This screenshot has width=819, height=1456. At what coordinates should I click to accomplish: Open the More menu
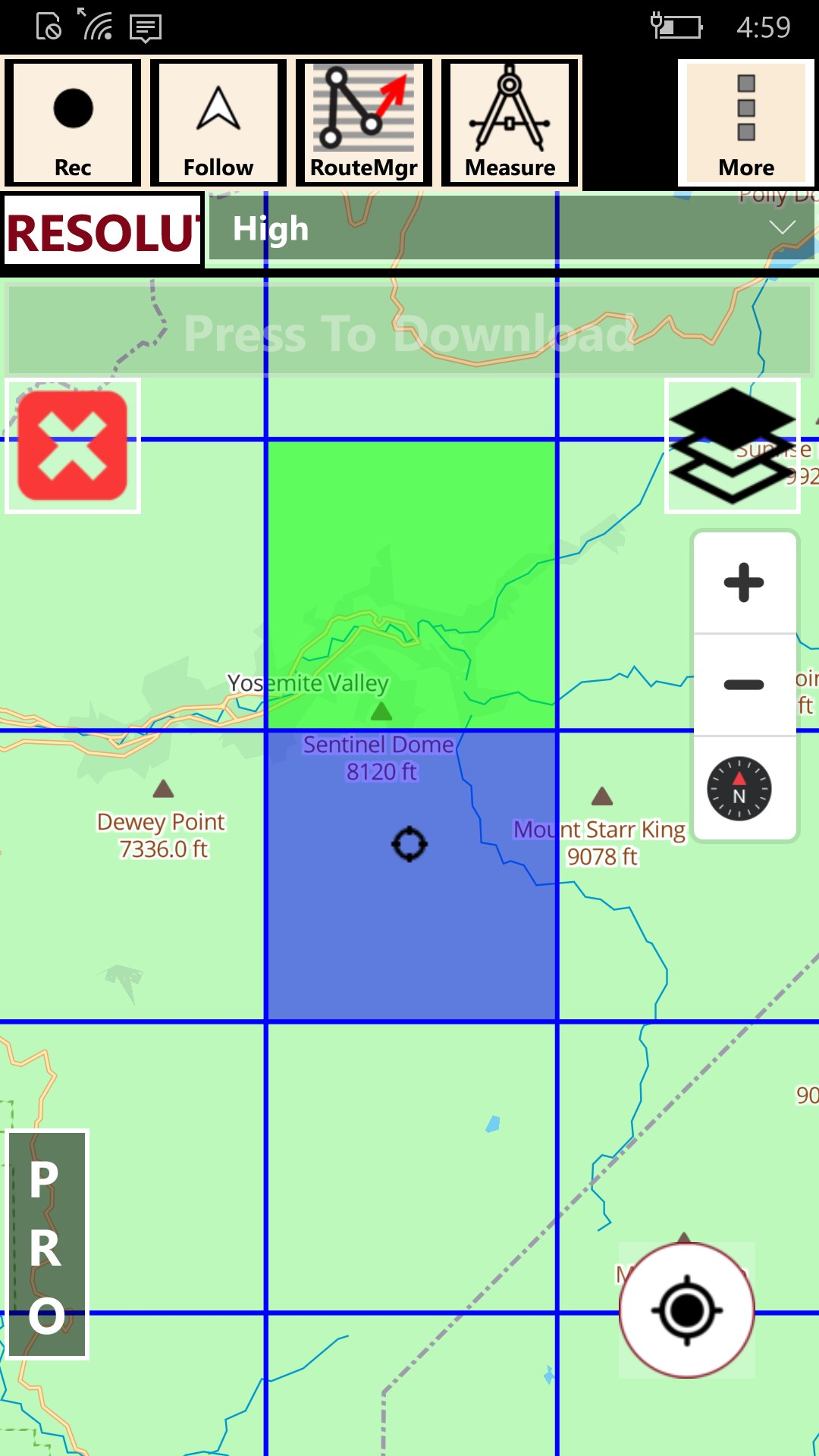[746, 123]
